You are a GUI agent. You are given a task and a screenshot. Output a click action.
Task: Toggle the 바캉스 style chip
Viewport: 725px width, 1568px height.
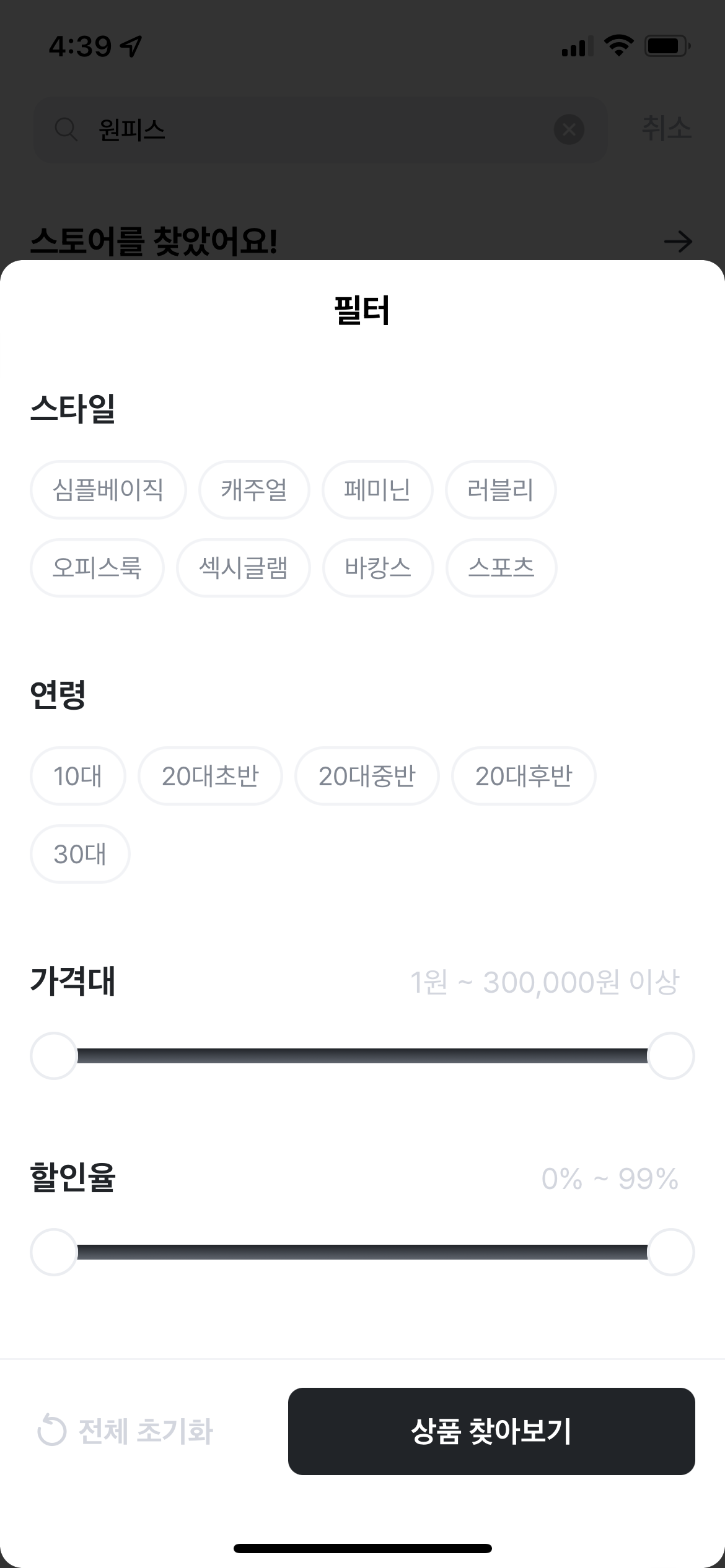click(x=378, y=568)
